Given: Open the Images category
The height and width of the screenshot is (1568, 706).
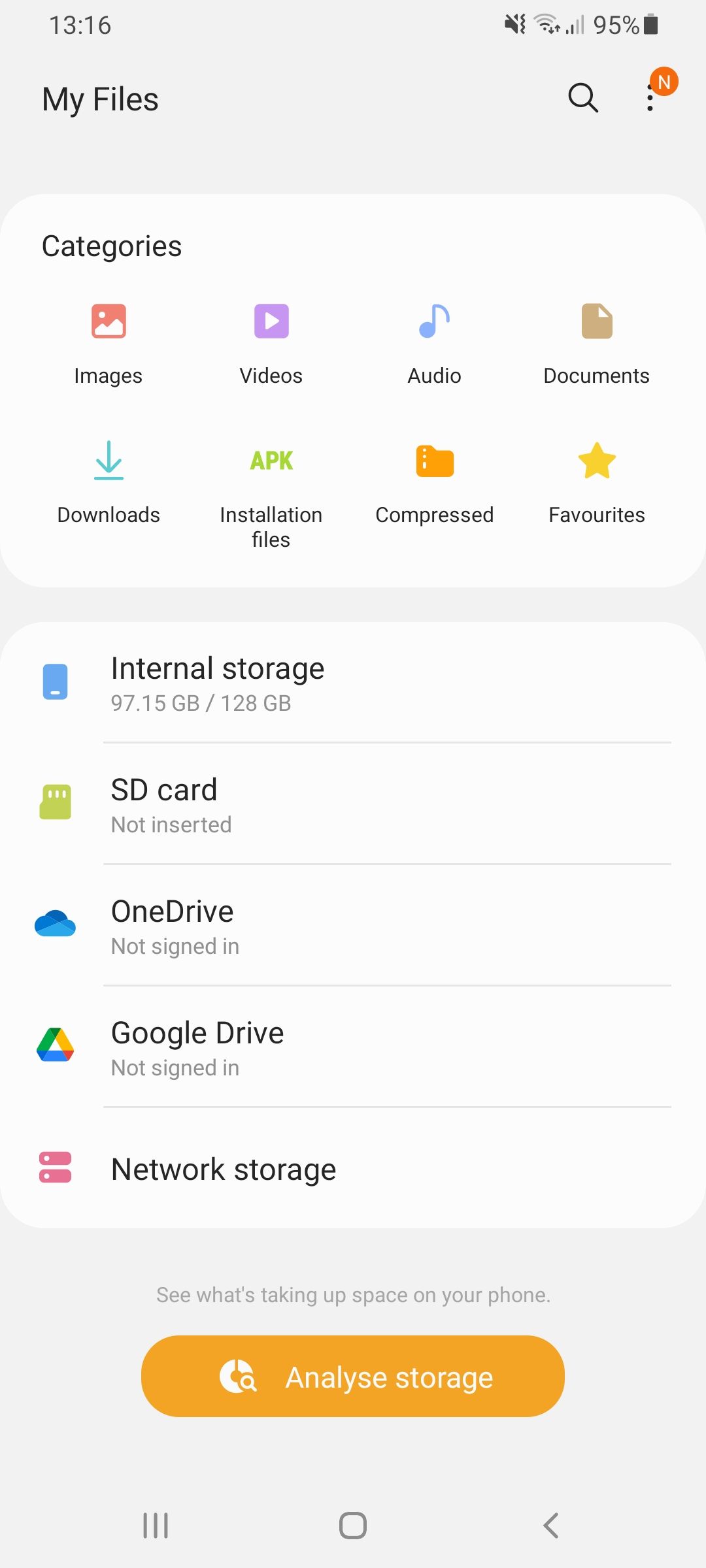Looking at the screenshot, I should click(108, 343).
